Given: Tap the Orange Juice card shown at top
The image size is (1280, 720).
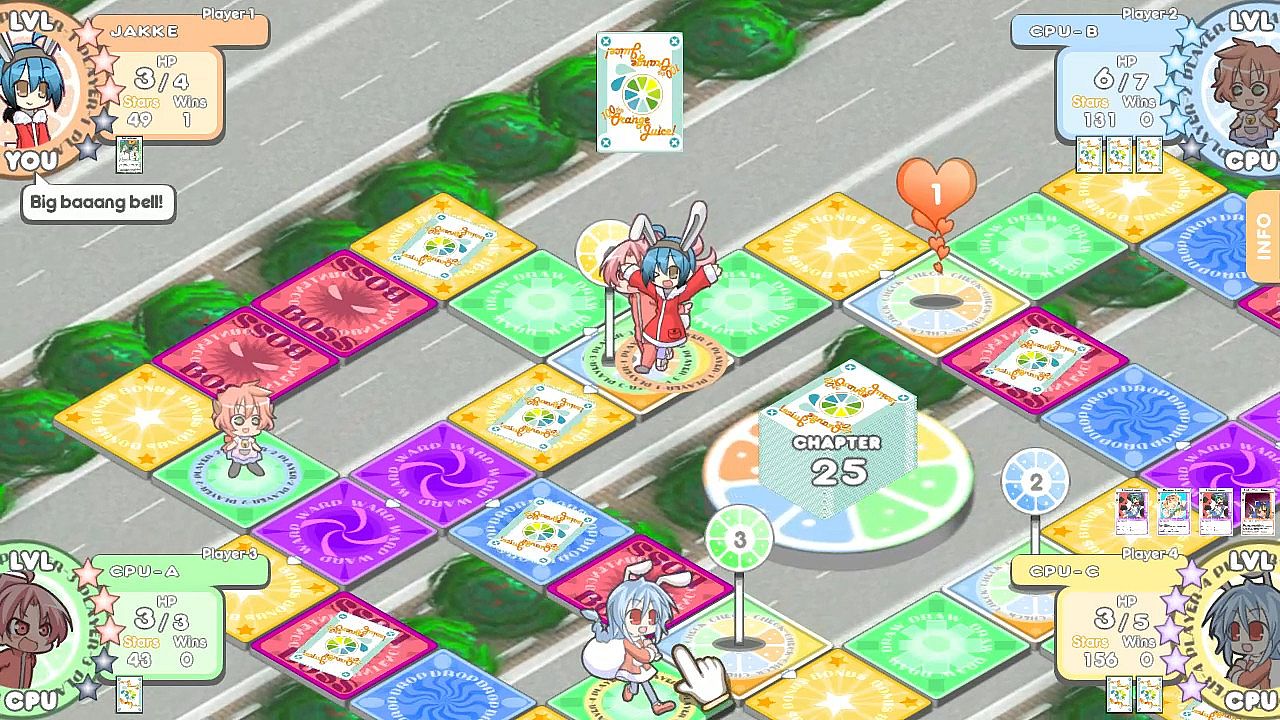Looking at the screenshot, I should [639, 92].
